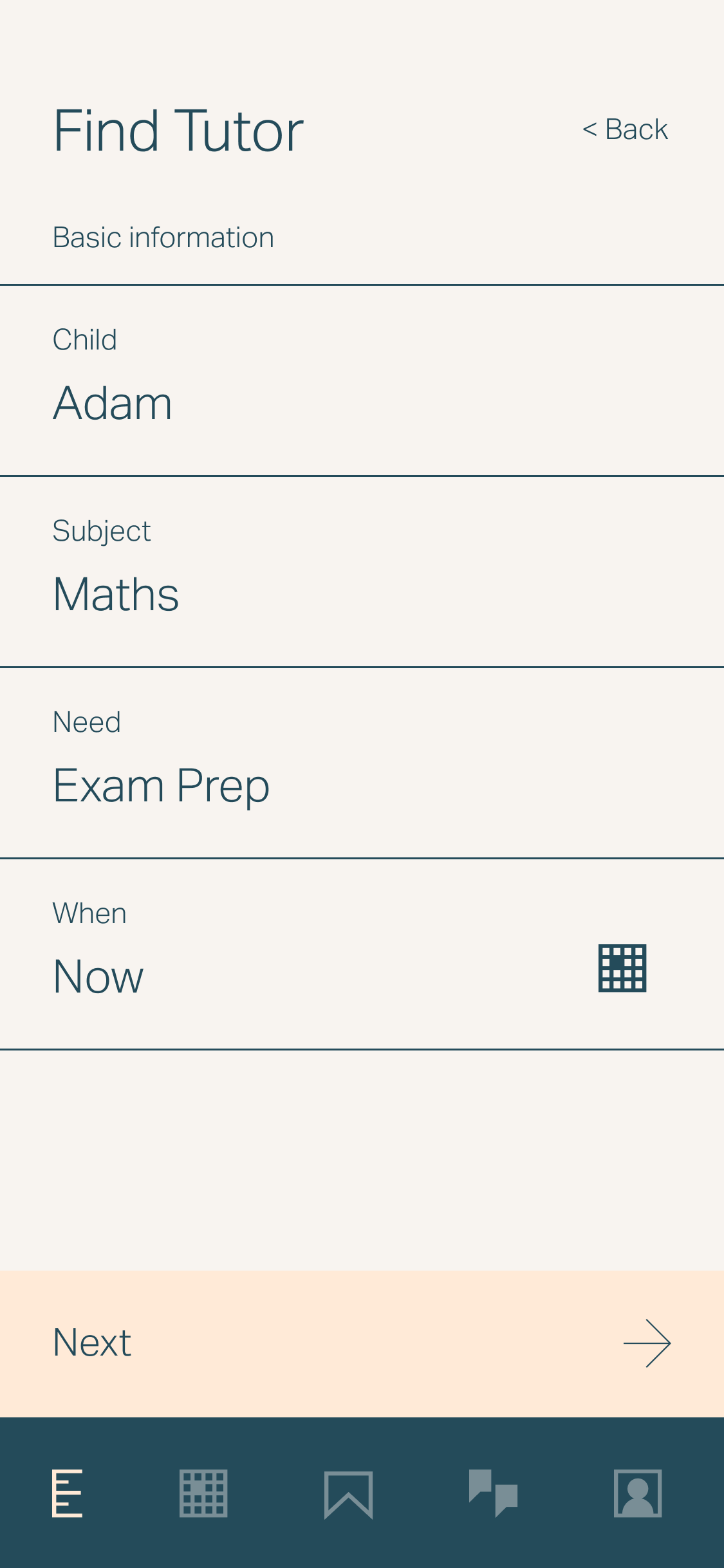Go to the profile tab
Image resolution: width=724 pixels, height=1568 pixels.
(x=638, y=1493)
